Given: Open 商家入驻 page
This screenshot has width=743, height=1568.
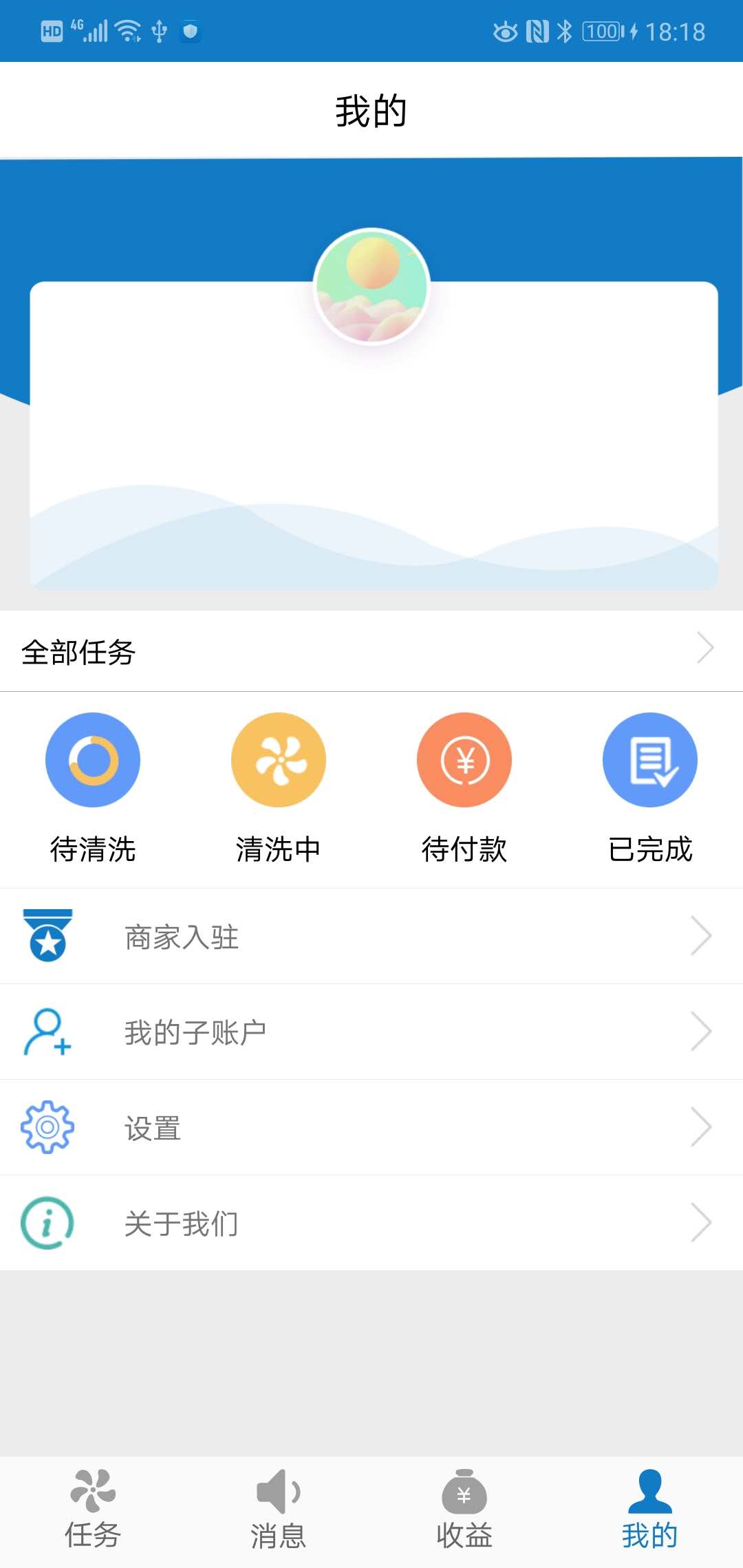Looking at the screenshot, I should coord(371,937).
